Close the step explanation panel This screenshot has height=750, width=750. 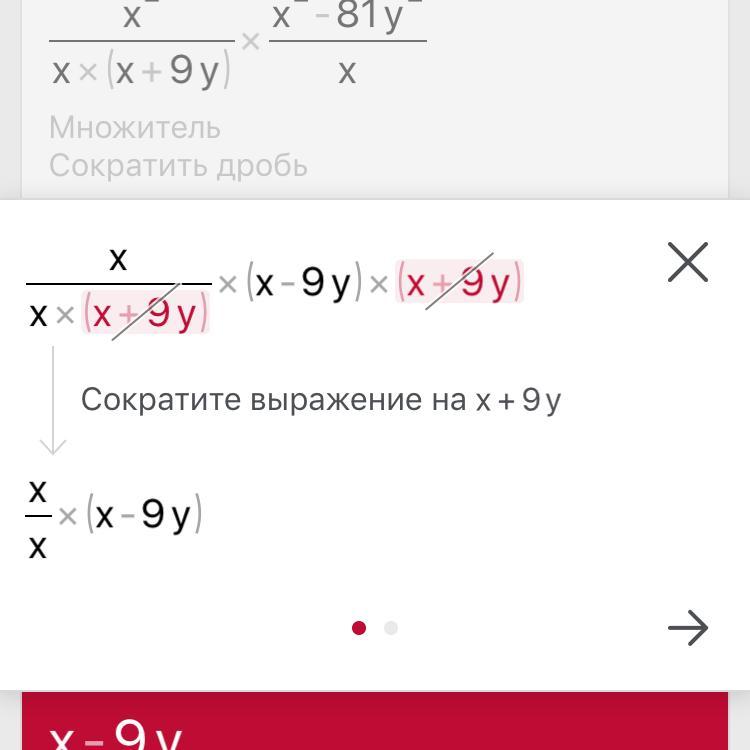tap(687, 262)
